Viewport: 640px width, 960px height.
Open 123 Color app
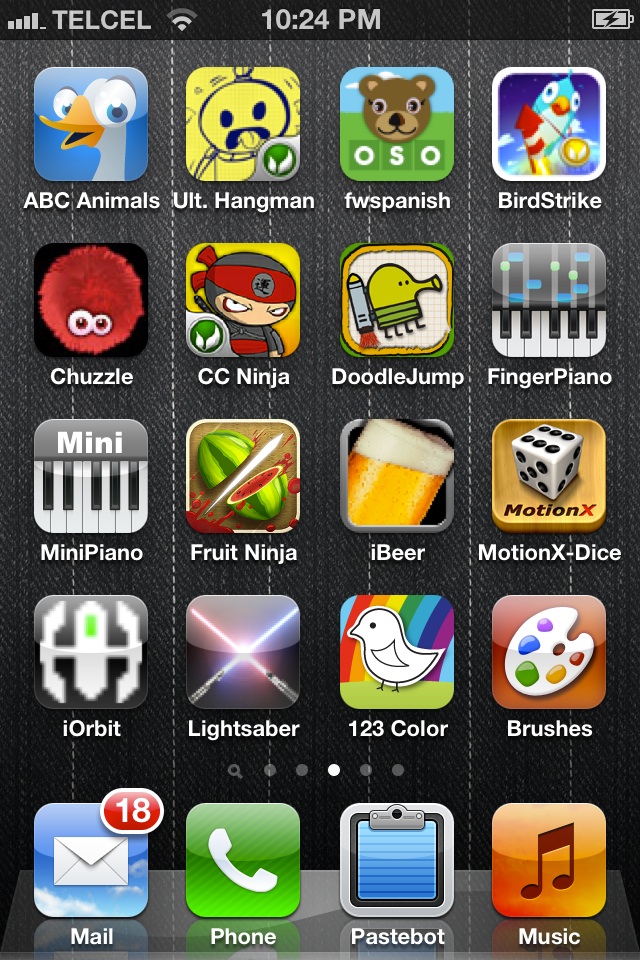pyautogui.click(x=397, y=652)
